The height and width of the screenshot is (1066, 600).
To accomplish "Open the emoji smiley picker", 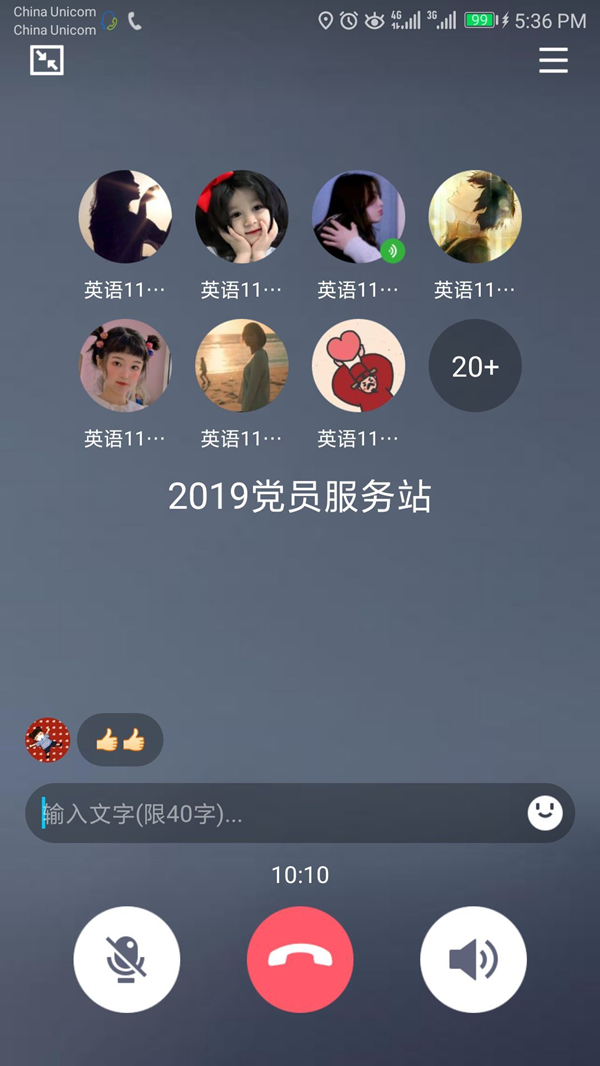I will coord(545,813).
